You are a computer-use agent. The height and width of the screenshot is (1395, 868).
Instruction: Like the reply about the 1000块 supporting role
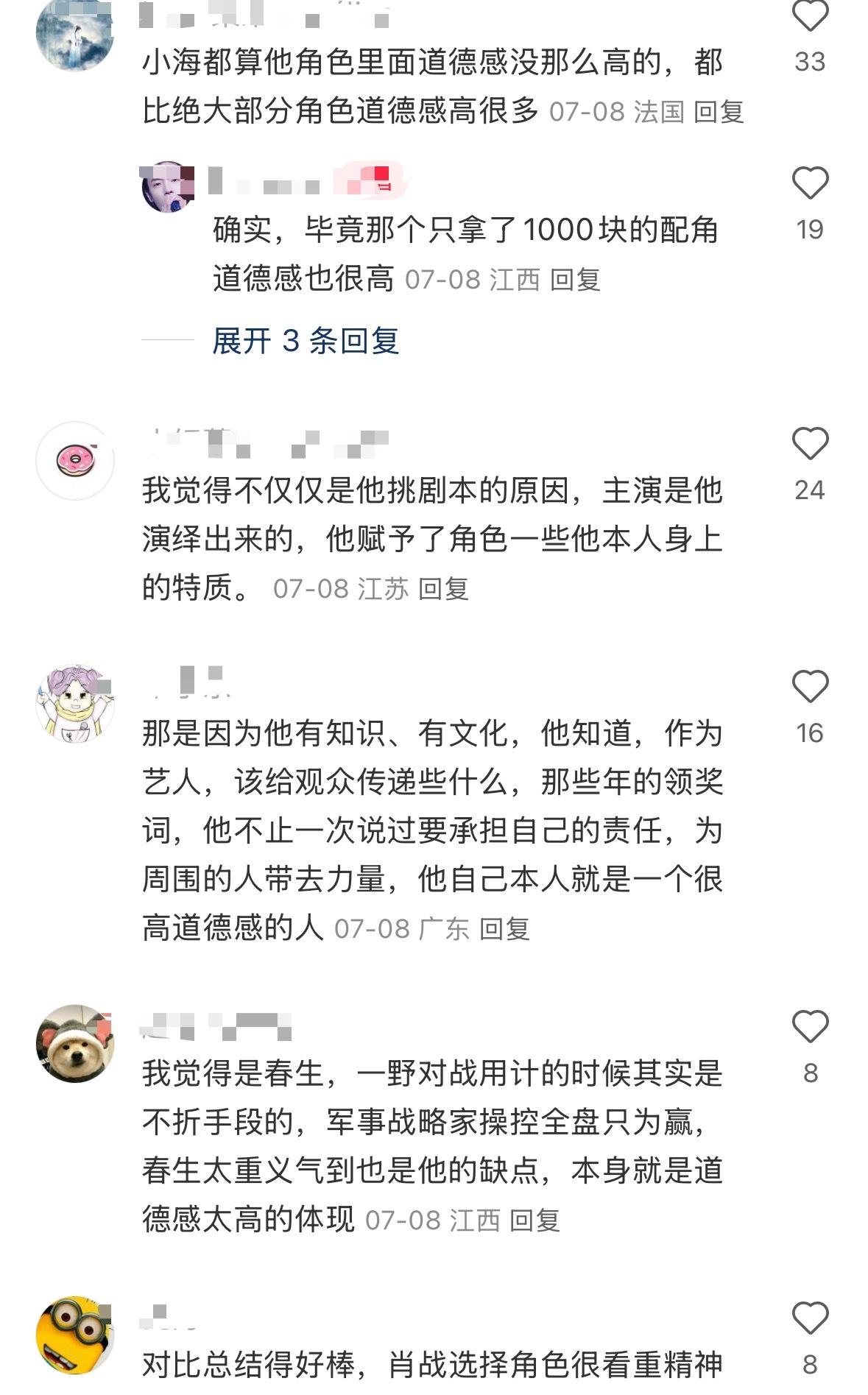pyautogui.click(x=810, y=183)
